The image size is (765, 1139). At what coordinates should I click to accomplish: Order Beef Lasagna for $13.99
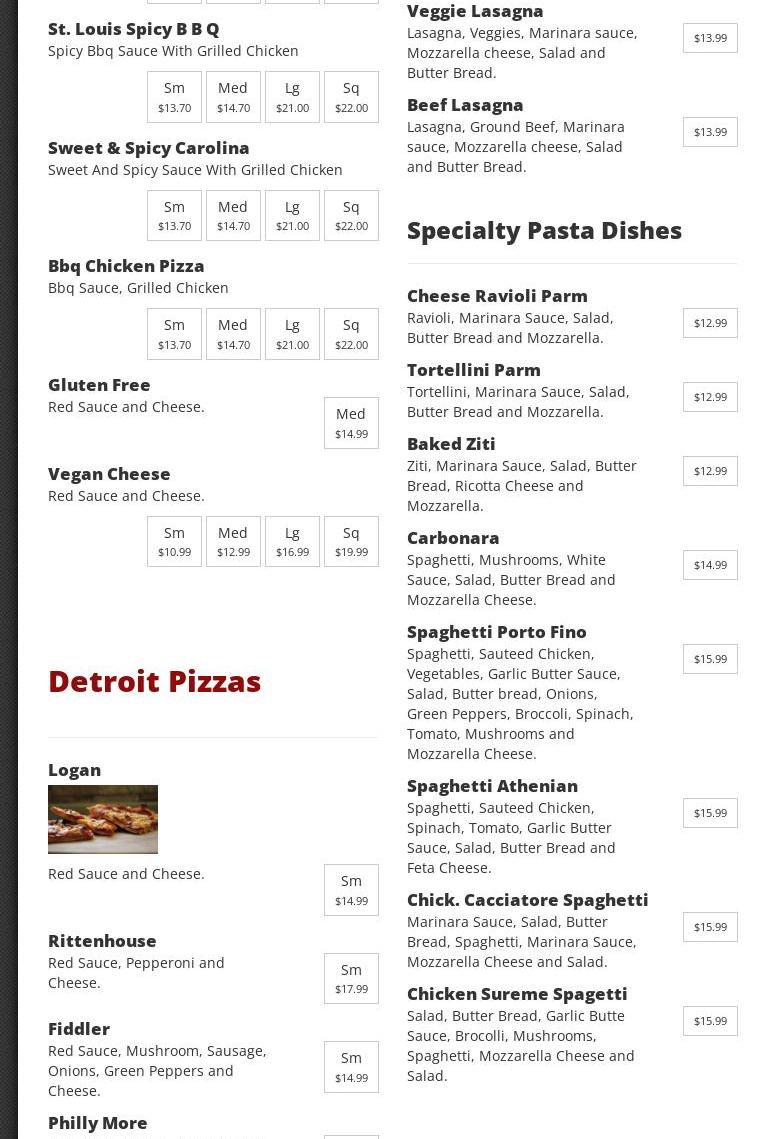click(710, 132)
